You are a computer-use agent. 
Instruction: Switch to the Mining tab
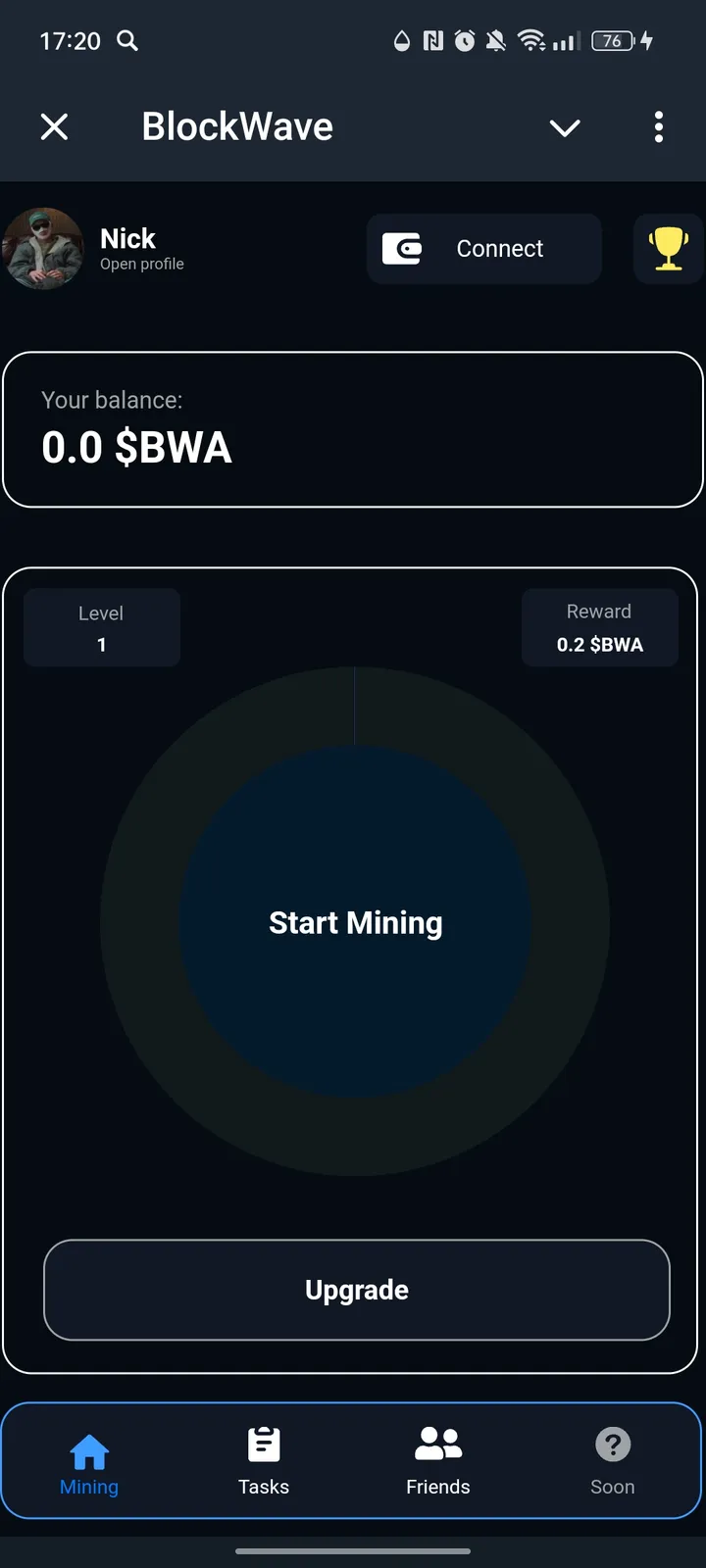[x=89, y=1461]
